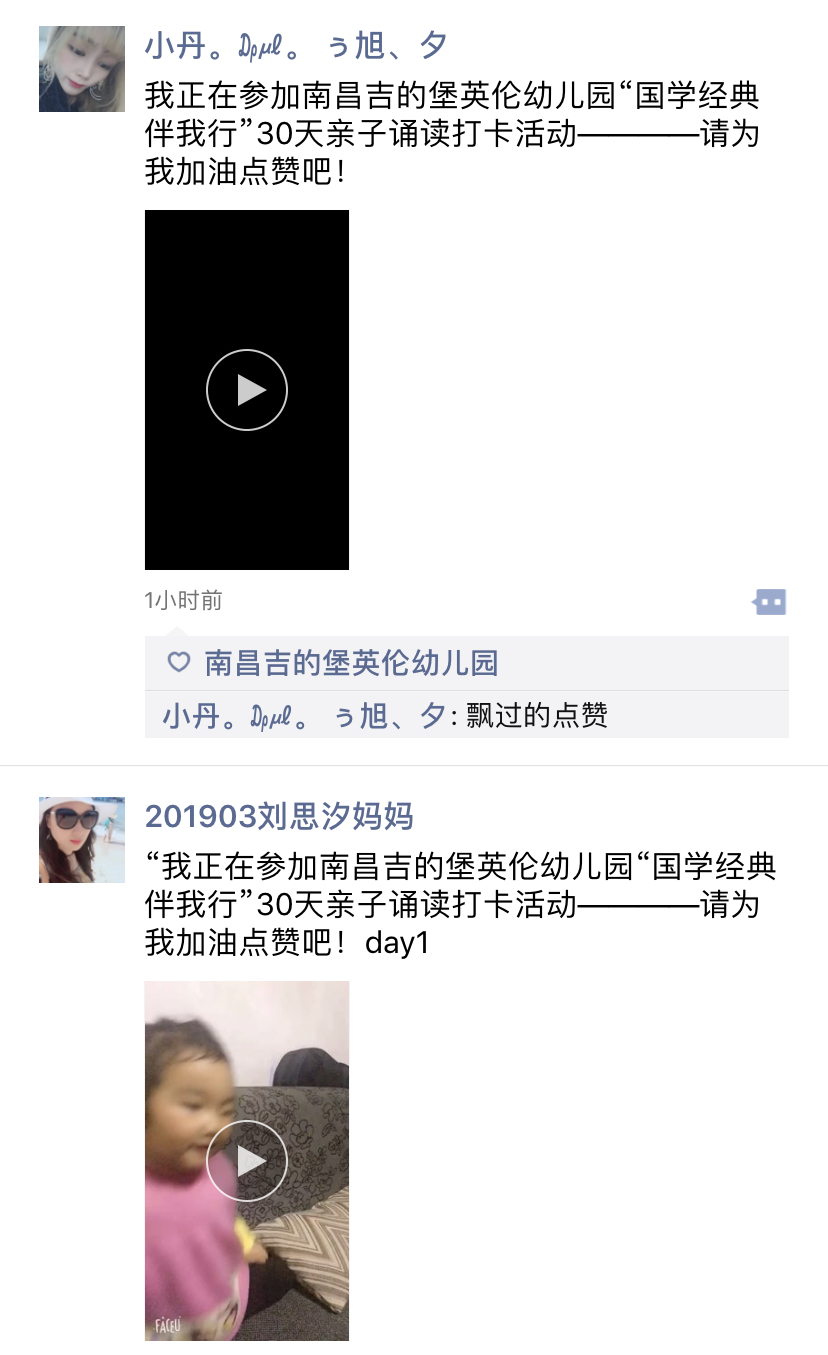Image resolution: width=828 pixels, height=1355 pixels.
Task: Open 小丹's name link on first post
Action: pos(296,45)
